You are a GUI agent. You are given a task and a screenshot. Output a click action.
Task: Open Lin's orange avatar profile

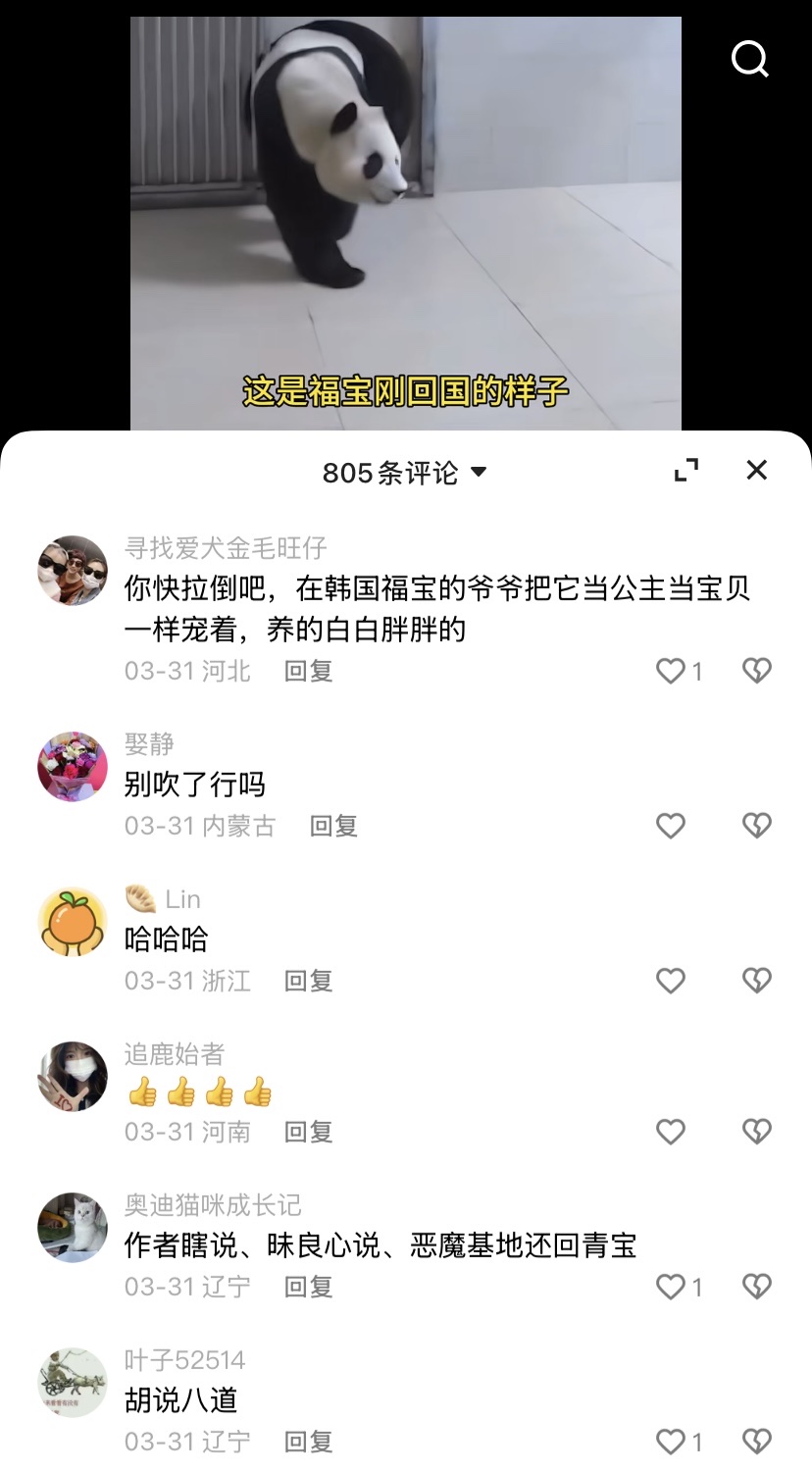click(73, 922)
